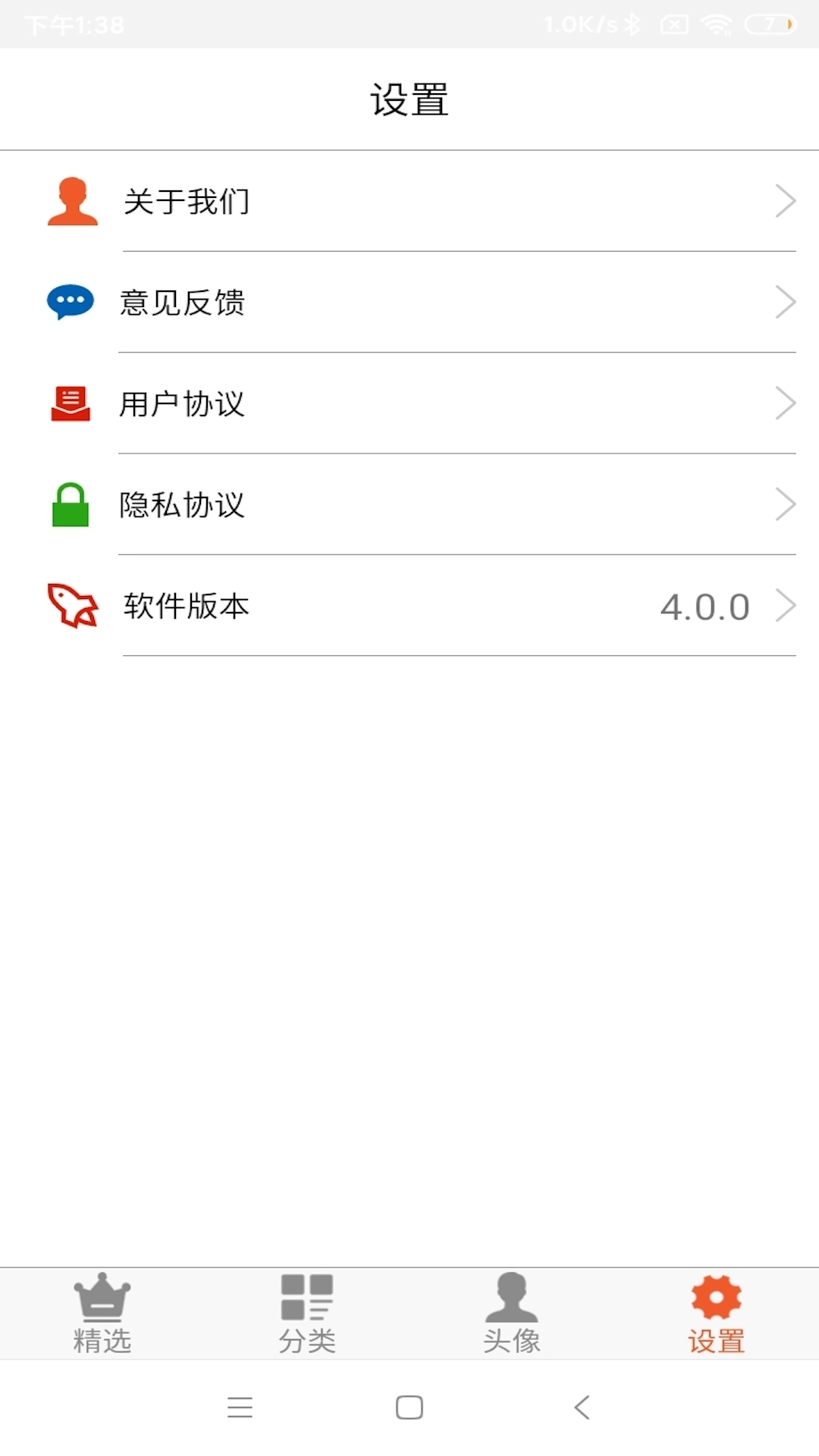The image size is (819, 1456).
Task: Click the Bluetooth icon in status bar
Action: tap(631, 24)
